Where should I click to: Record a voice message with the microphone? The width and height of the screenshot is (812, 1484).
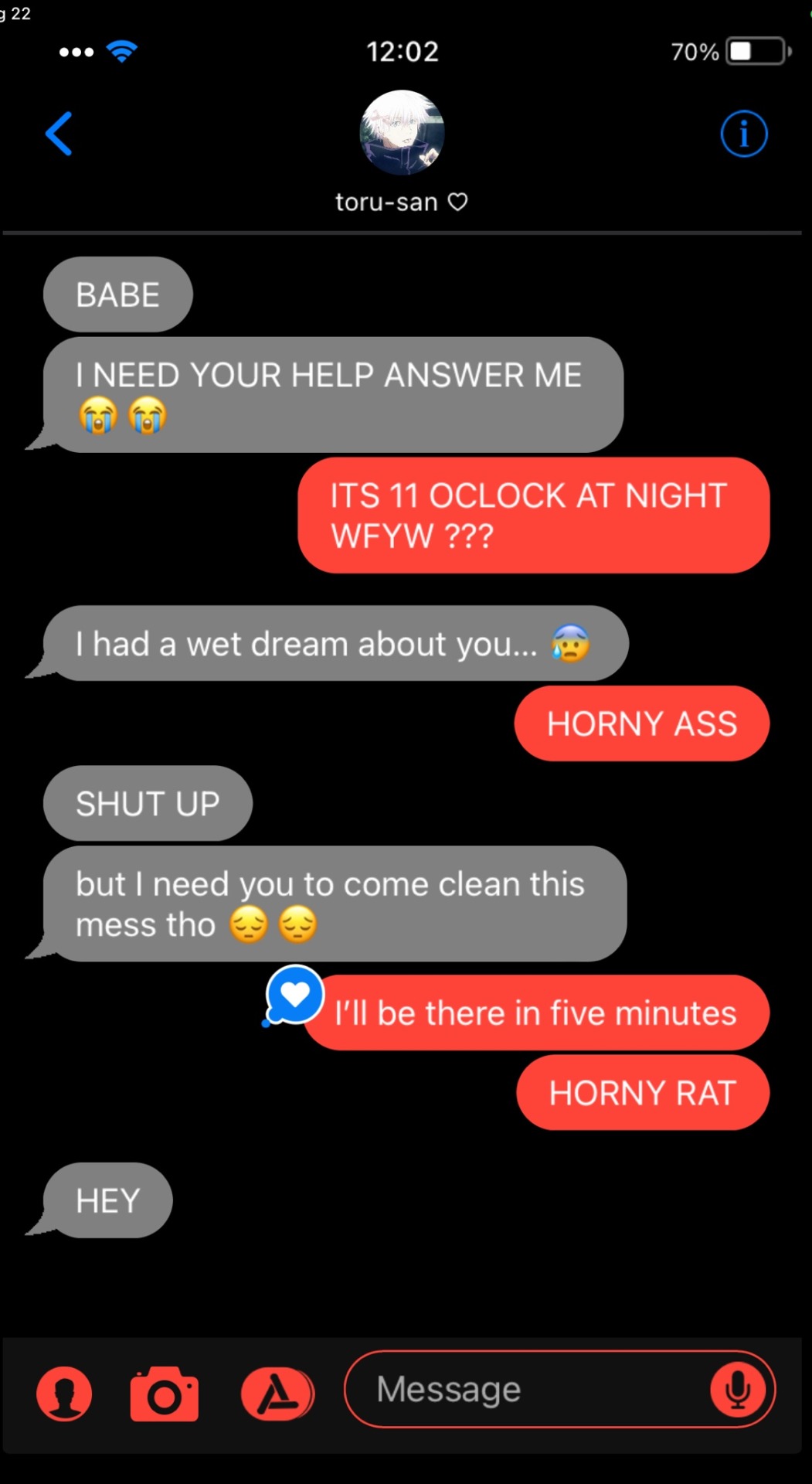point(737,1389)
